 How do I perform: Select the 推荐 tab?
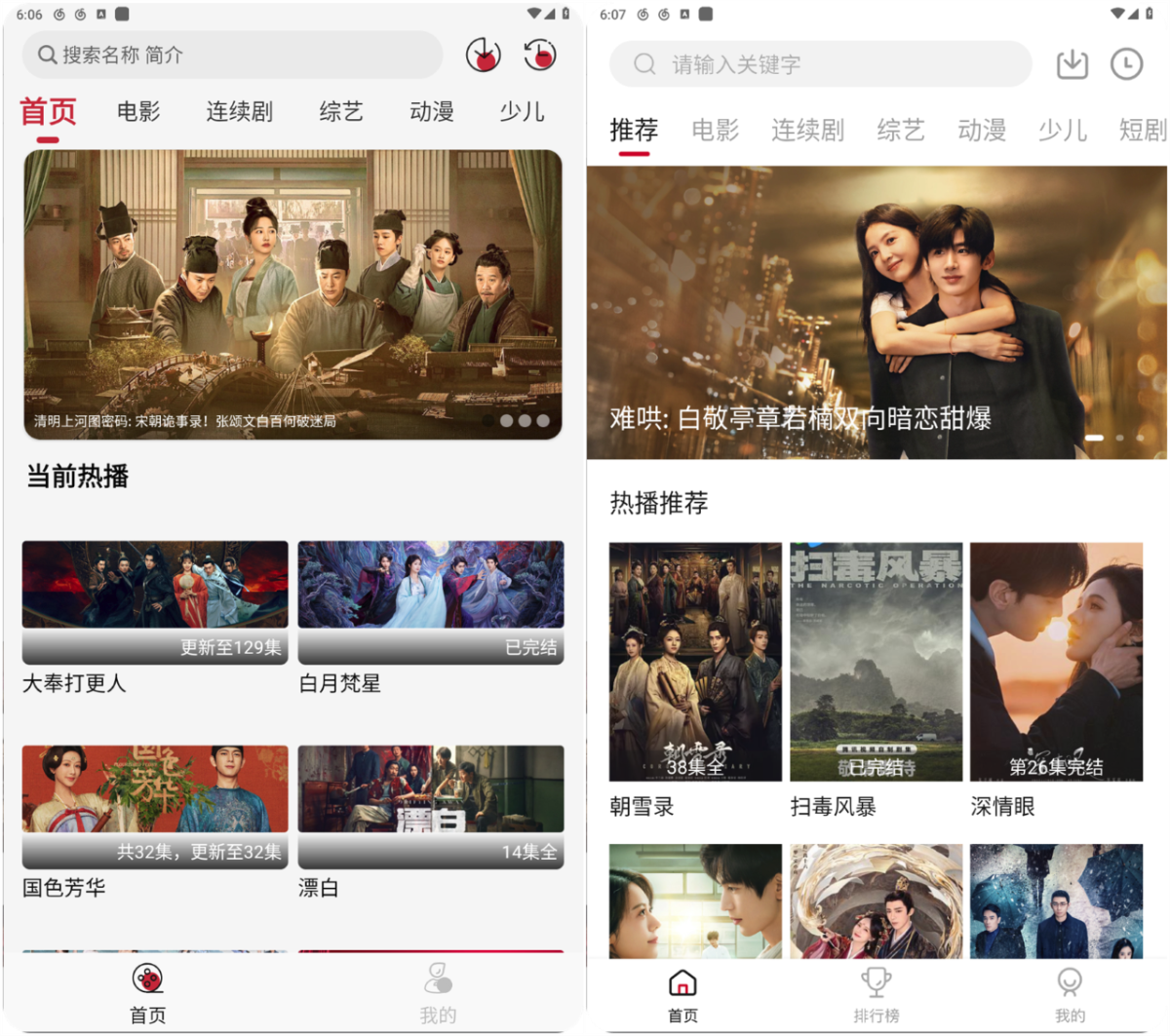click(634, 130)
